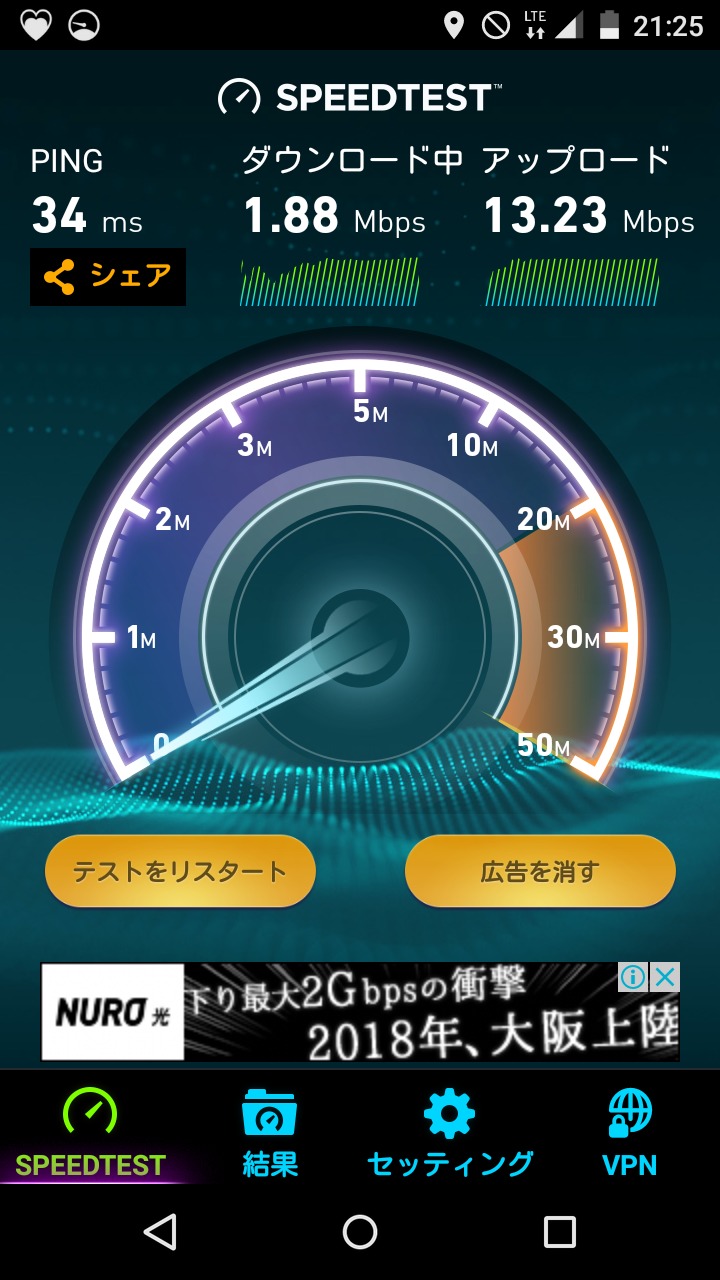
Task: Tap 広告を消す to remove ads
Action: [x=540, y=871]
